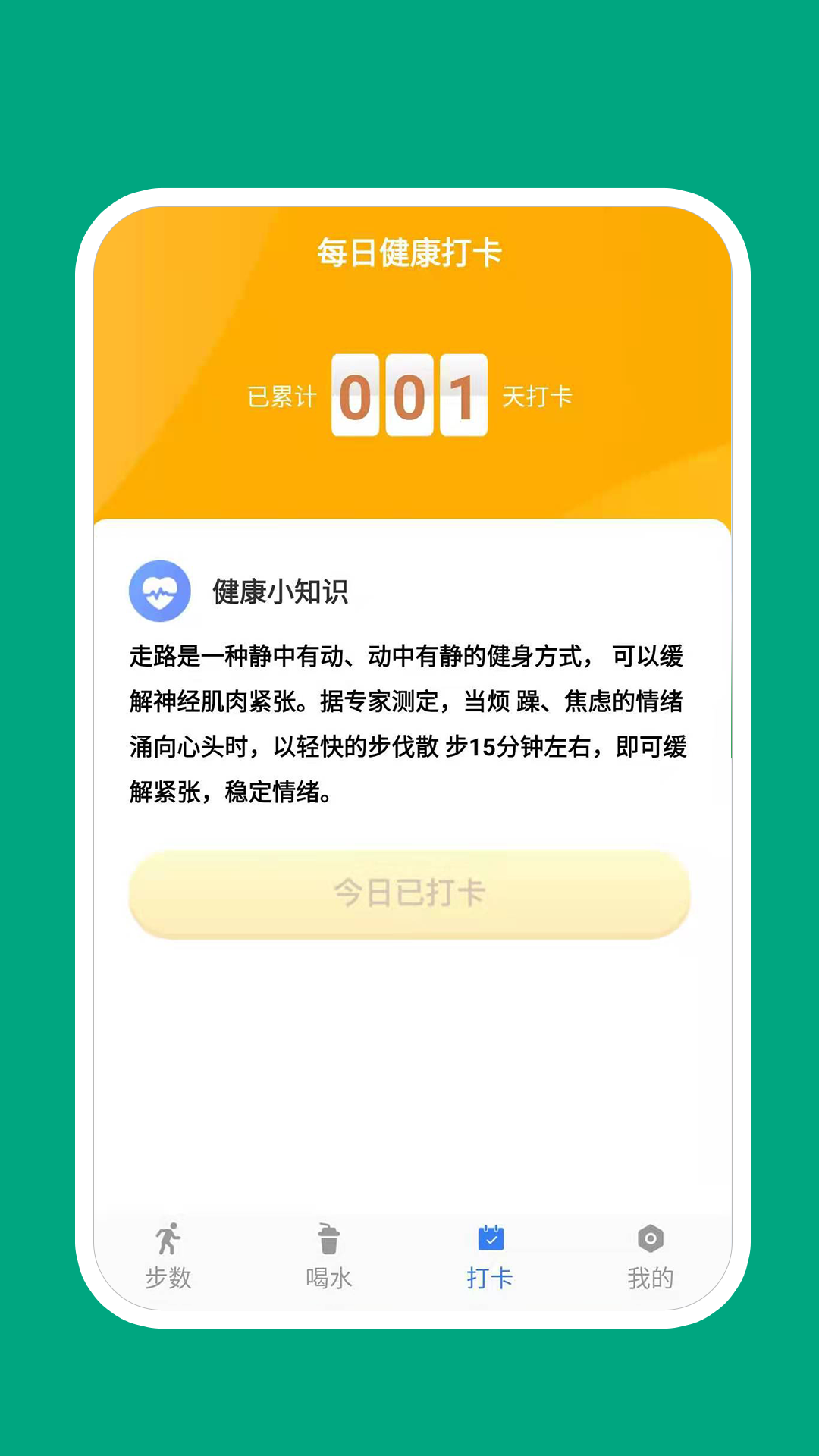819x1456 pixels.
Task: Click the 健康小知识 heading text
Action: [281, 592]
